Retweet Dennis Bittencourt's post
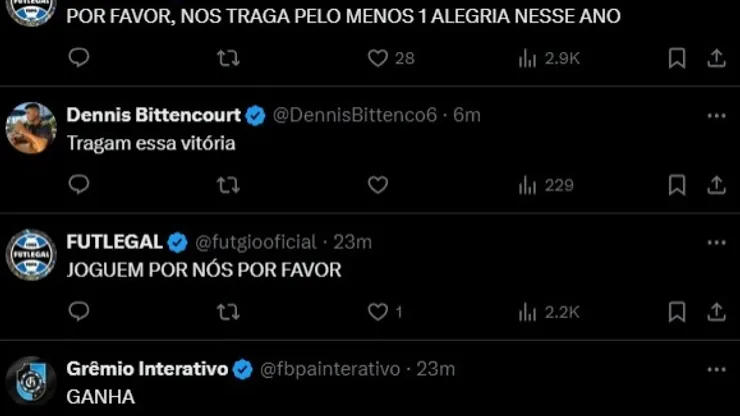Viewport: 740px width, 416px height. (228, 185)
